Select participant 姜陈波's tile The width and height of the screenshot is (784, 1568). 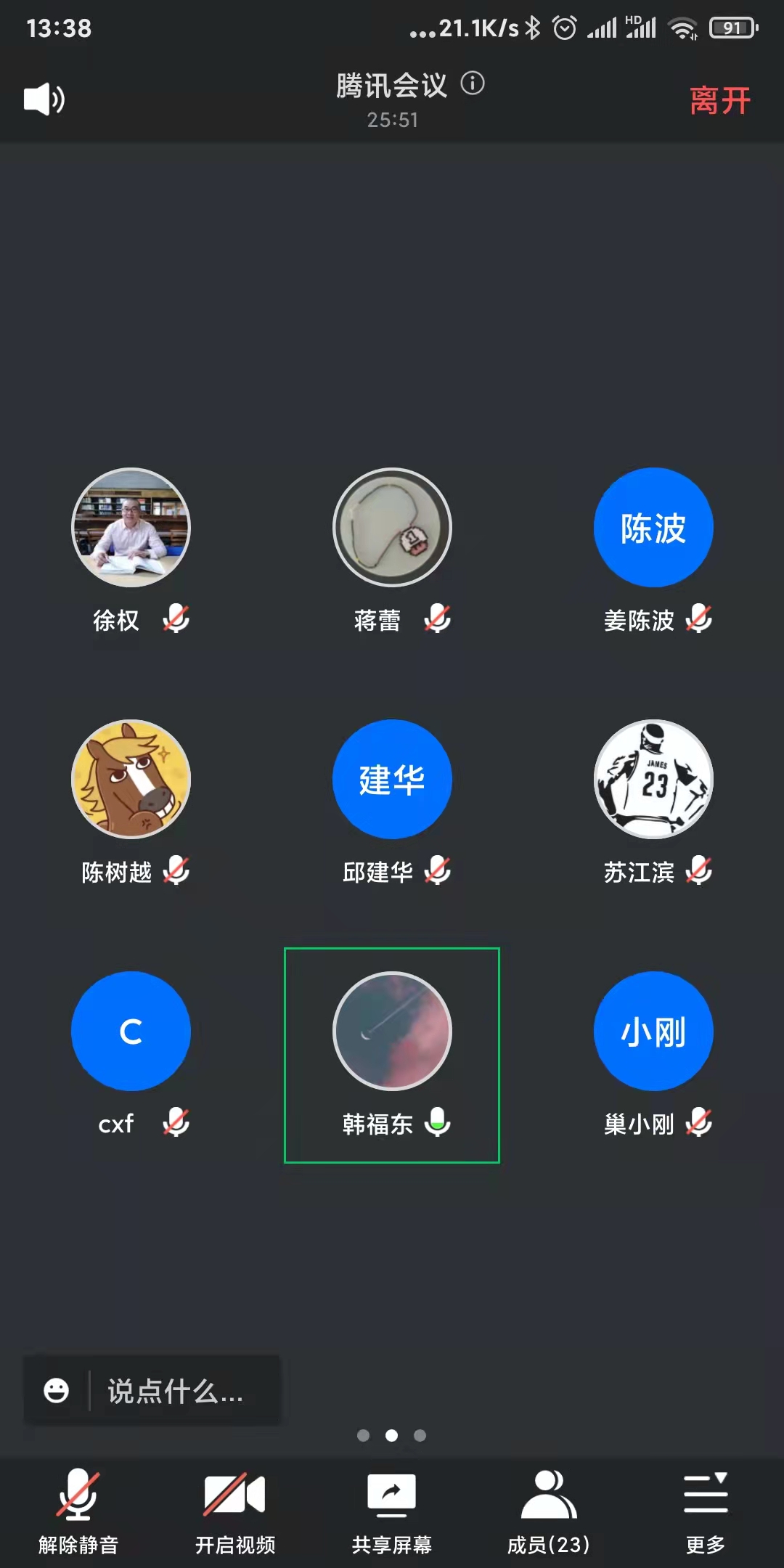(x=653, y=552)
